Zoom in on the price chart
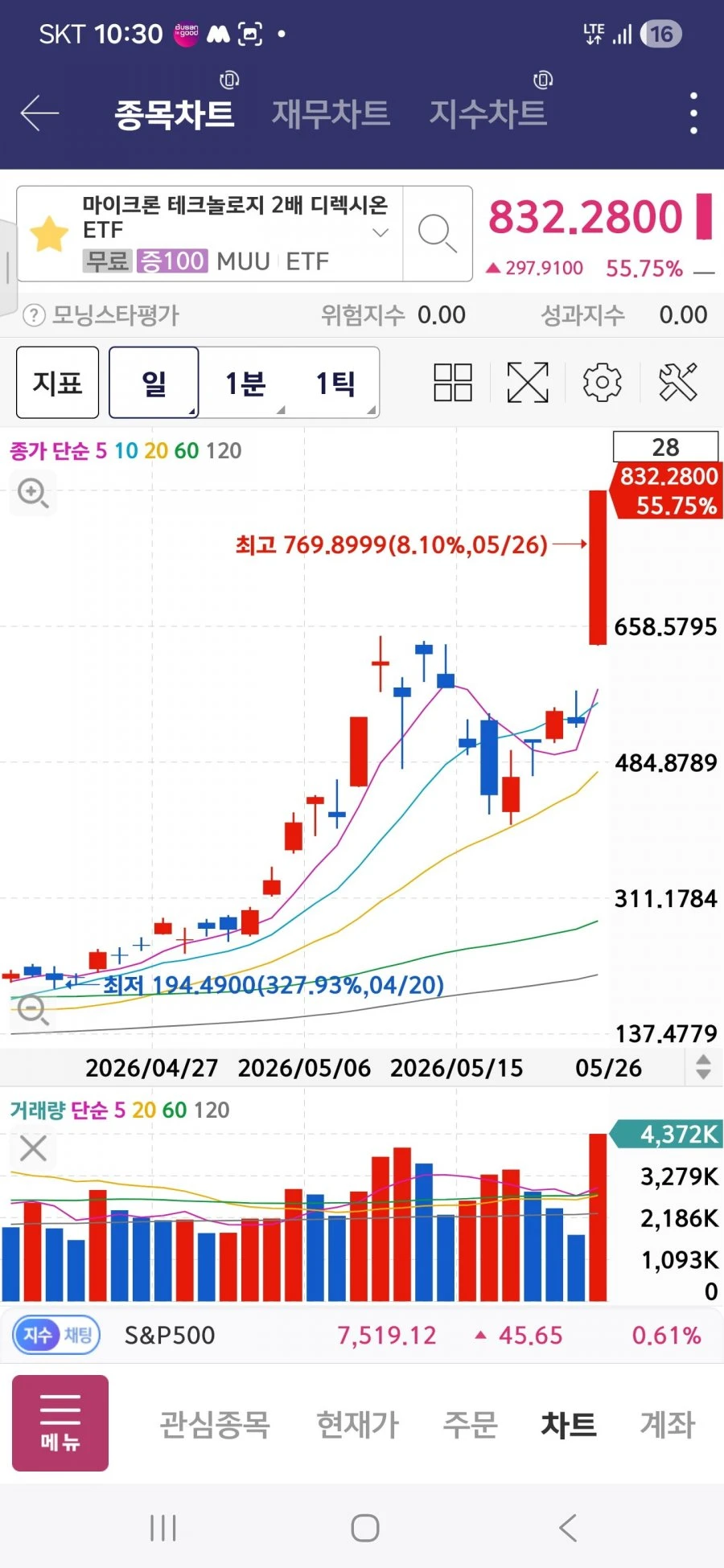Screen dimensions: 724x1568 [33, 492]
